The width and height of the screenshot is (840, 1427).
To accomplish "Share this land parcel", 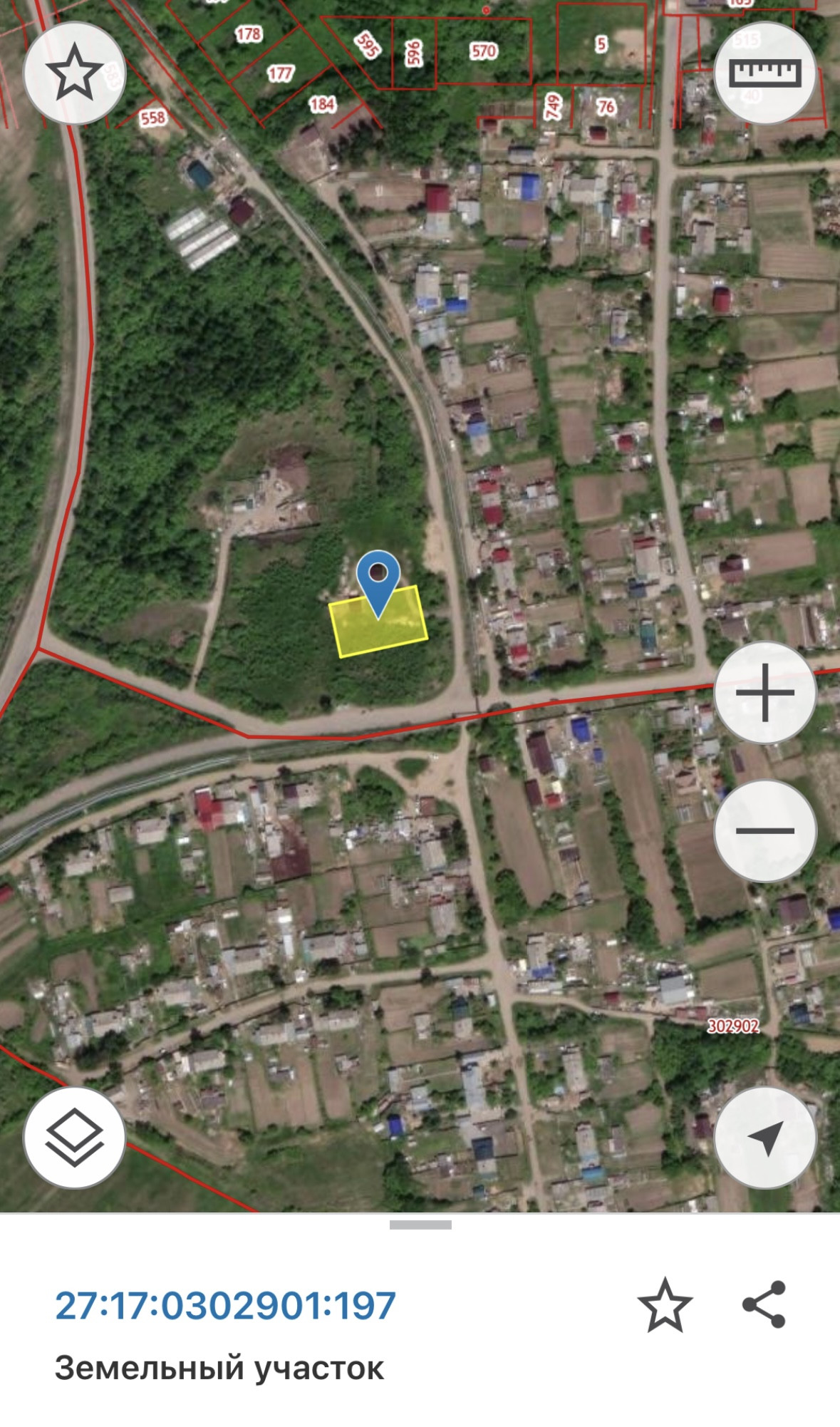I will click(764, 1305).
